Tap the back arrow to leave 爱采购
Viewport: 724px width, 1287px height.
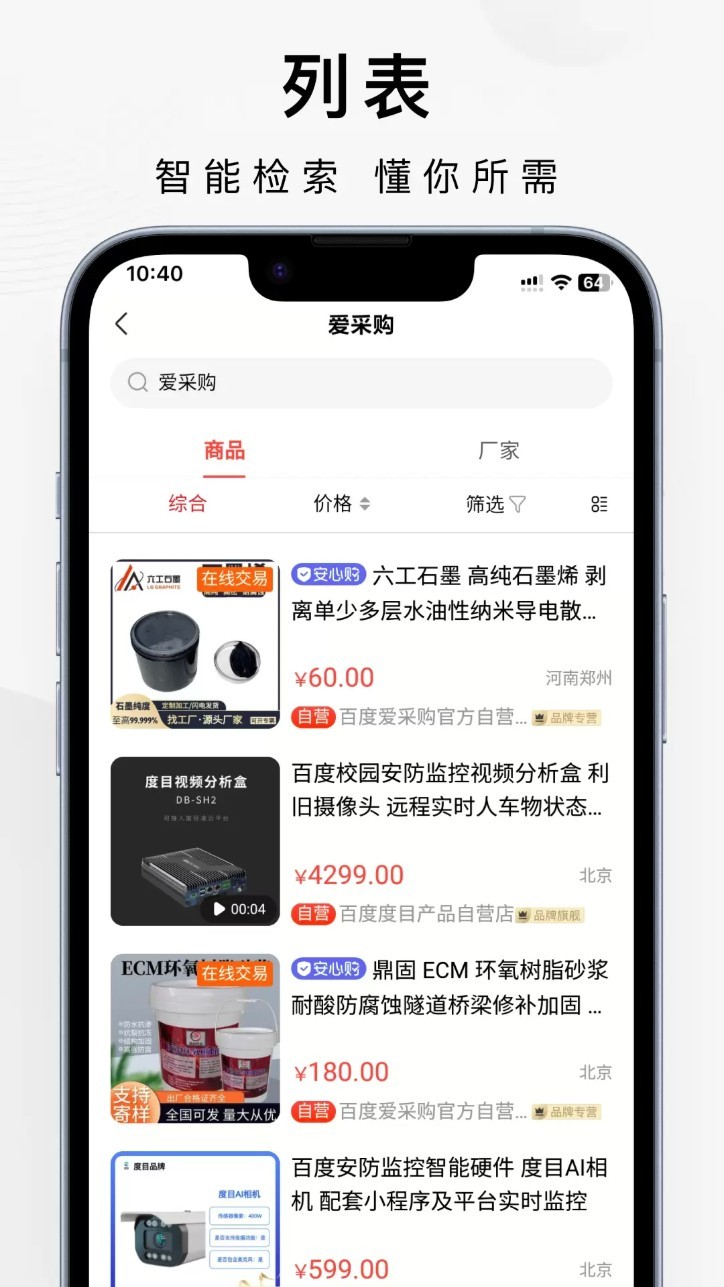[121, 324]
